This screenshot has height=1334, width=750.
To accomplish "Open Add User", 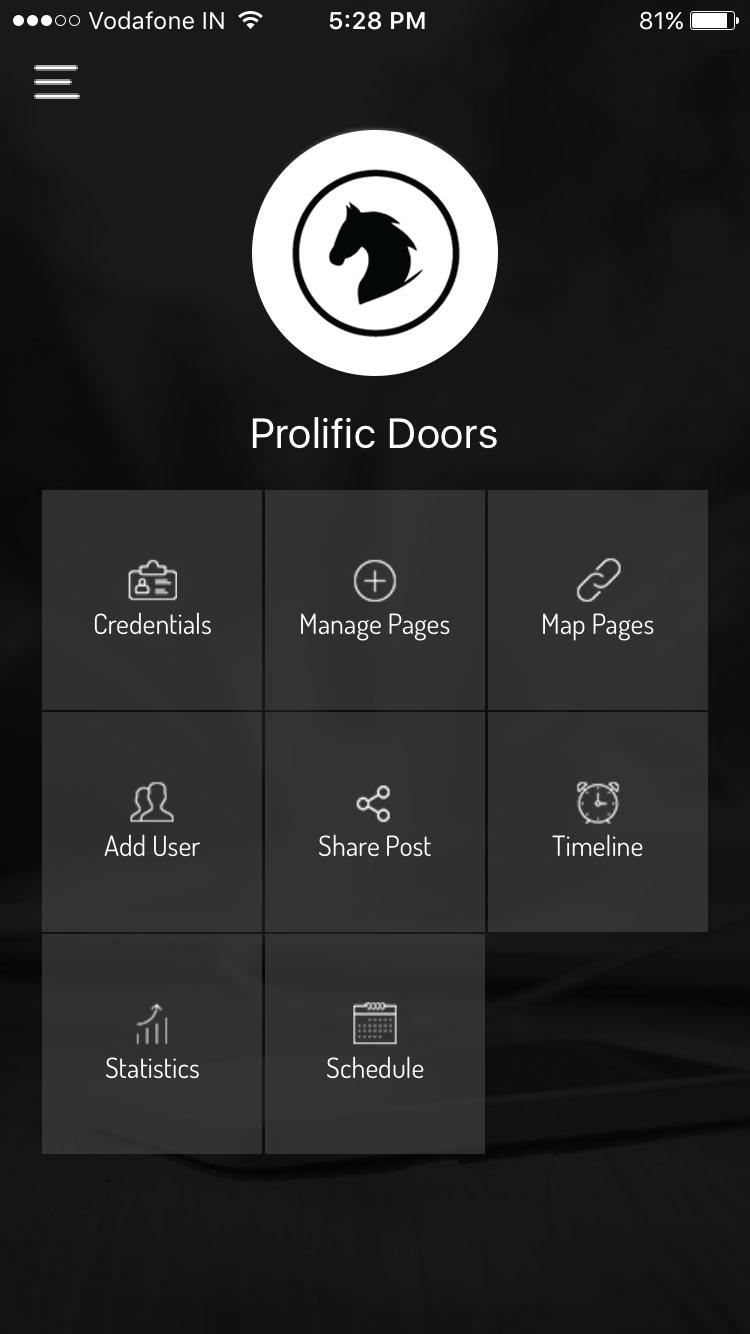I will pyautogui.click(x=152, y=822).
